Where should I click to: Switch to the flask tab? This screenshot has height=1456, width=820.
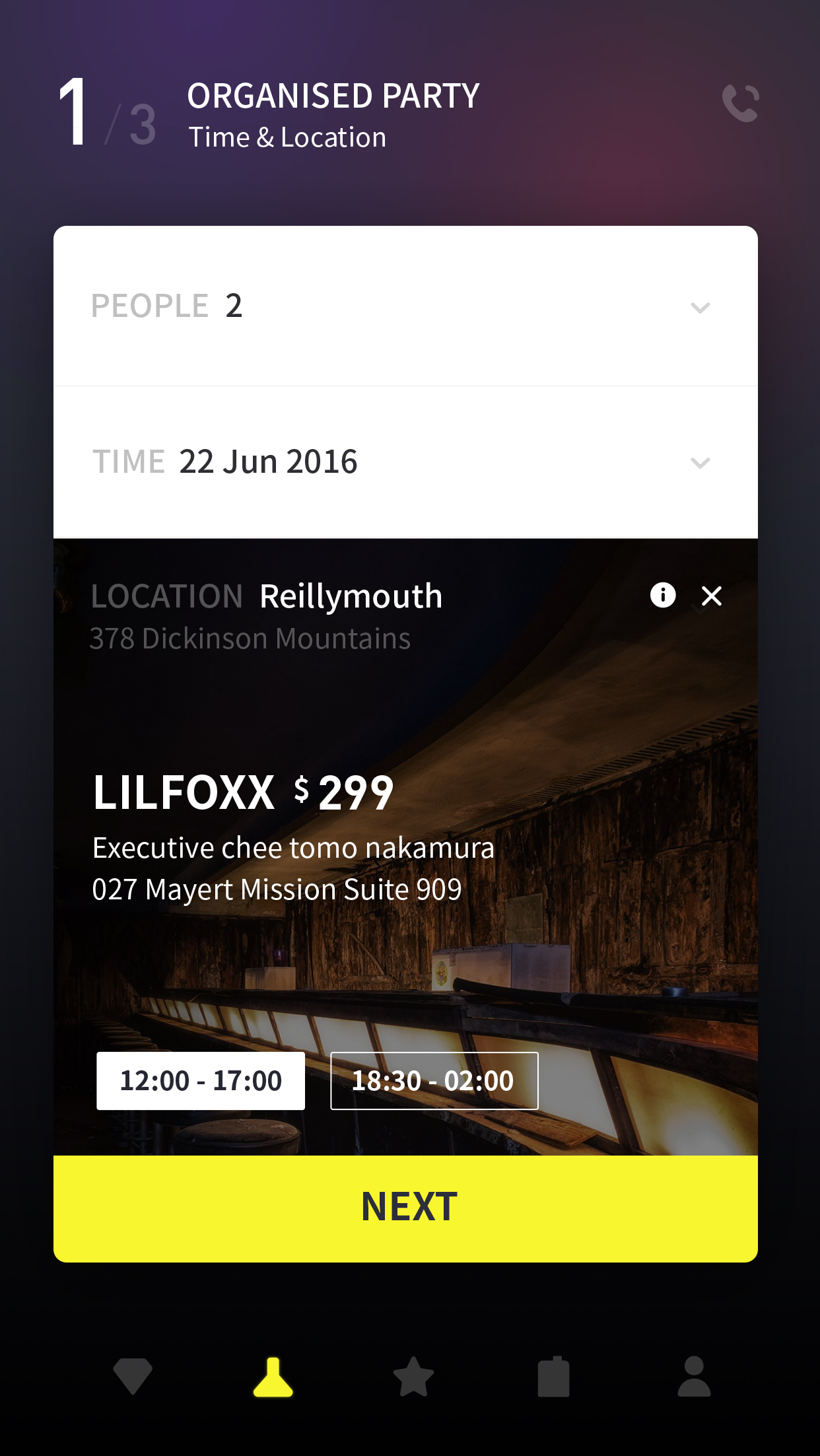click(x=273, y=1377)
